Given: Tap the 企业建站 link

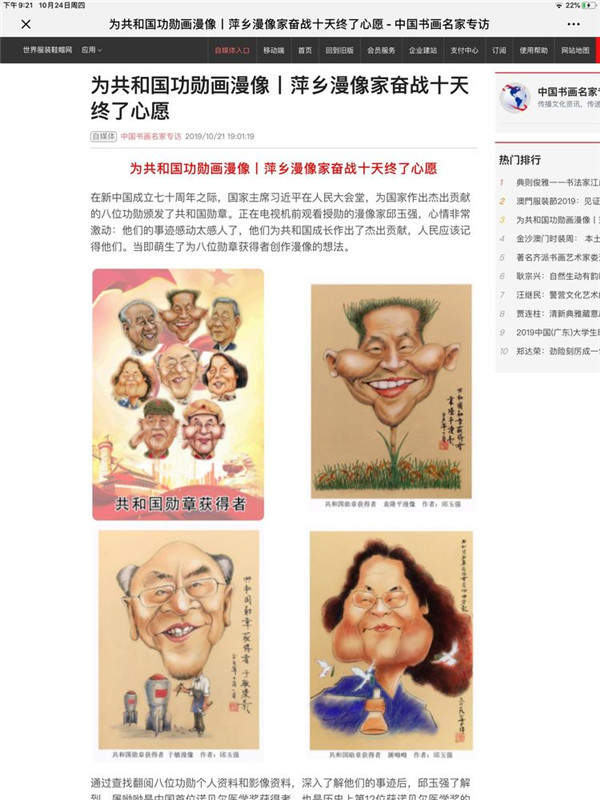Looking at the screenshot, I should (x=422, y=50).
